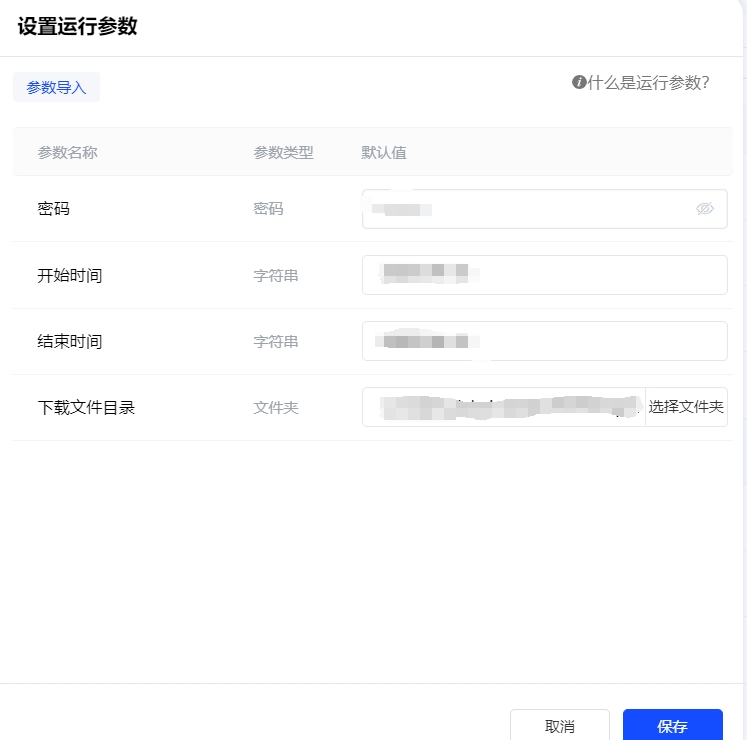This screenshot has width=747, height=740.
Task: Toggle password visibility eye icon
Action: (705, 209)
